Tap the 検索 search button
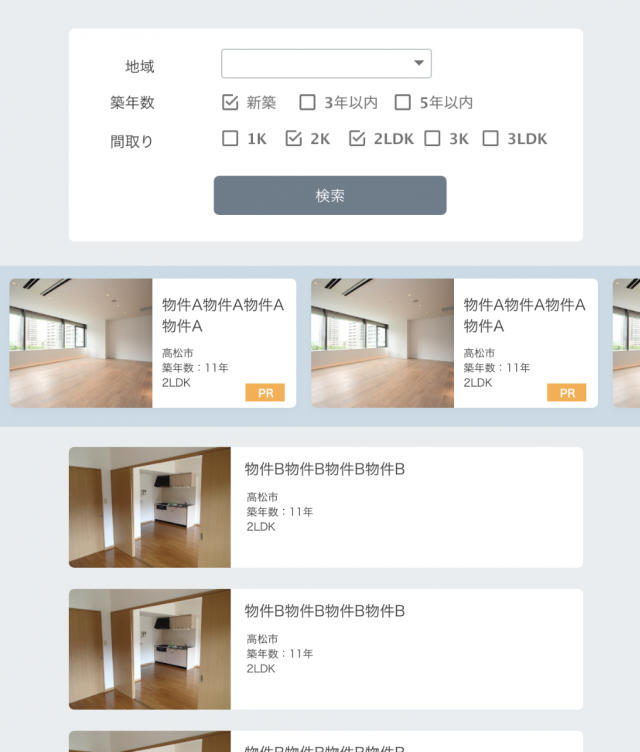640x752 pixels. click(330, 196)
